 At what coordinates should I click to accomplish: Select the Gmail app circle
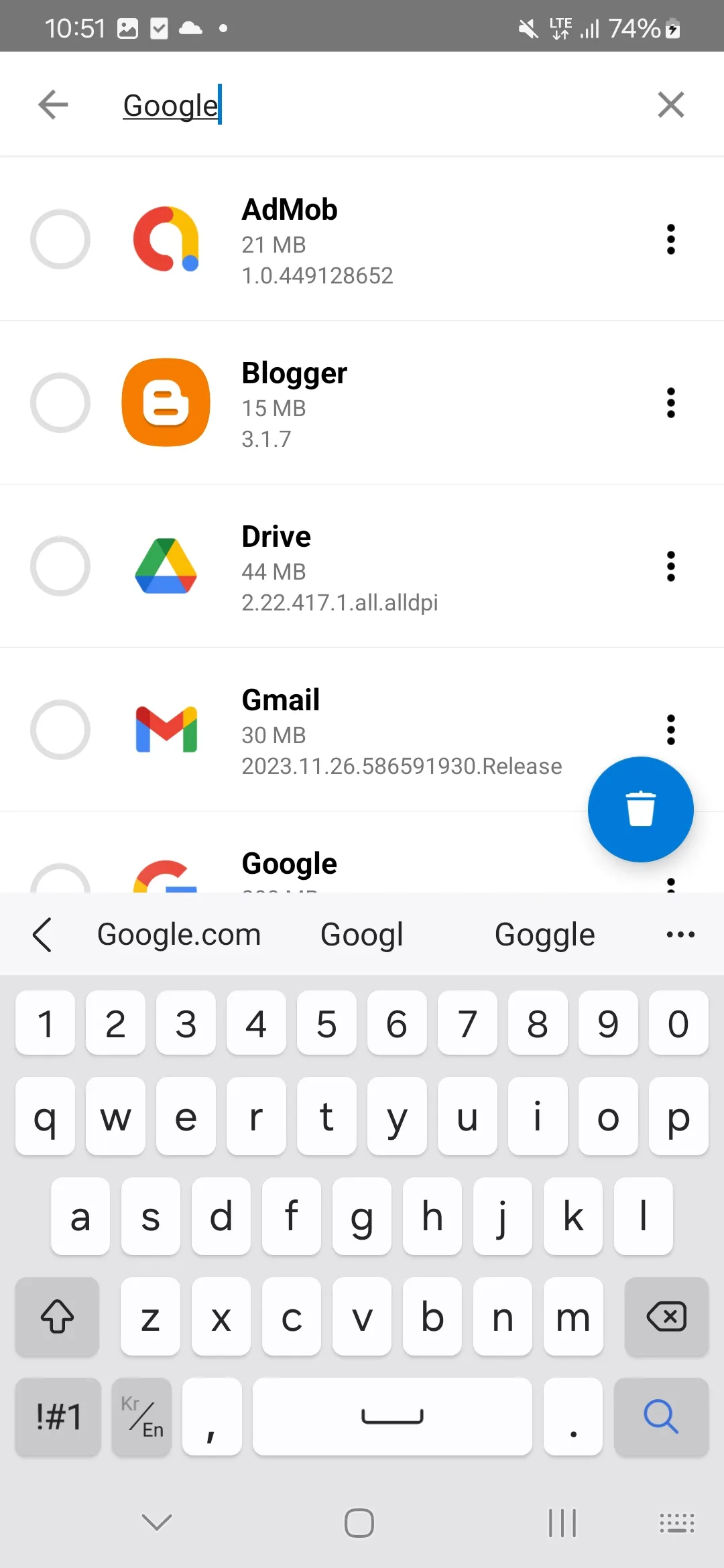pyautogui.click(x=60, y=730)
